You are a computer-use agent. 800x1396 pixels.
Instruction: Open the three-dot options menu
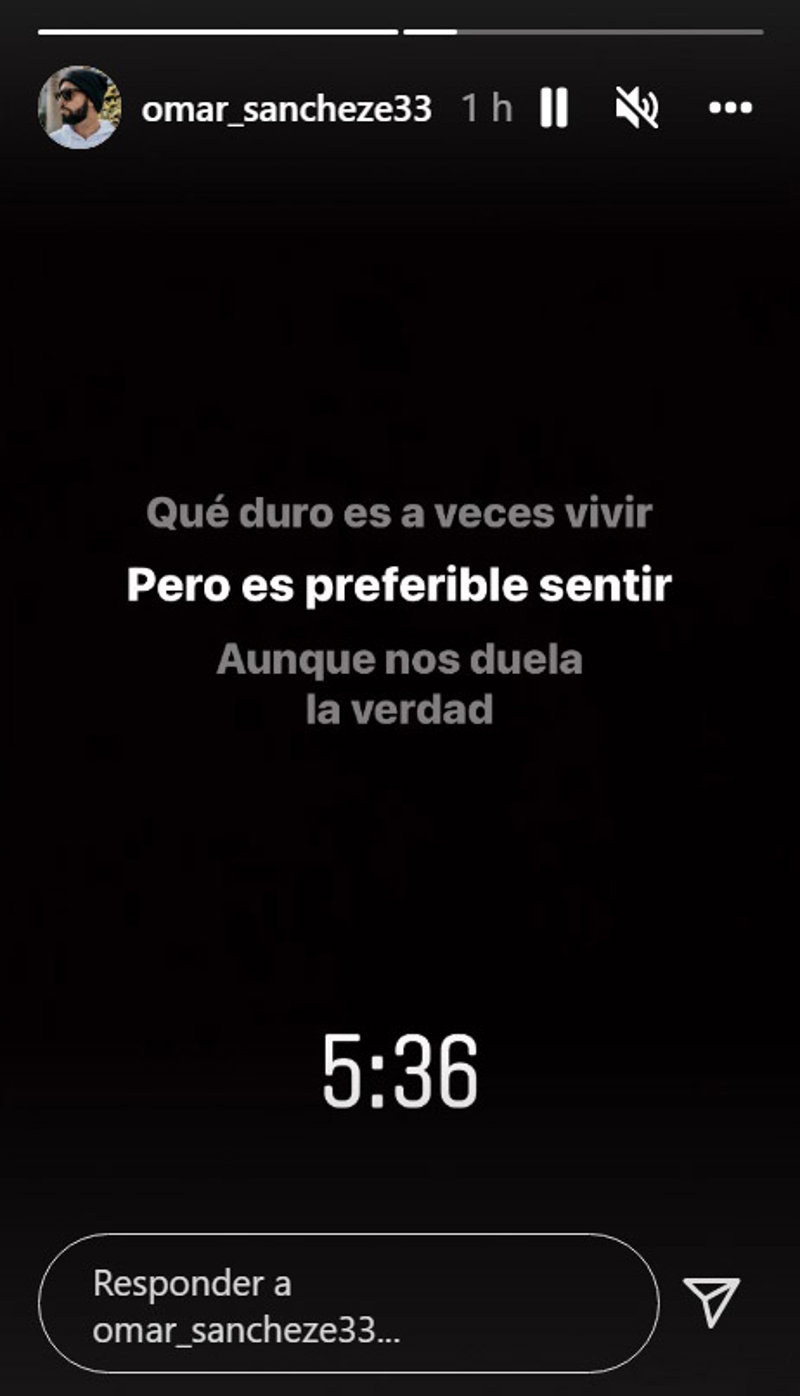coord(729,108)
